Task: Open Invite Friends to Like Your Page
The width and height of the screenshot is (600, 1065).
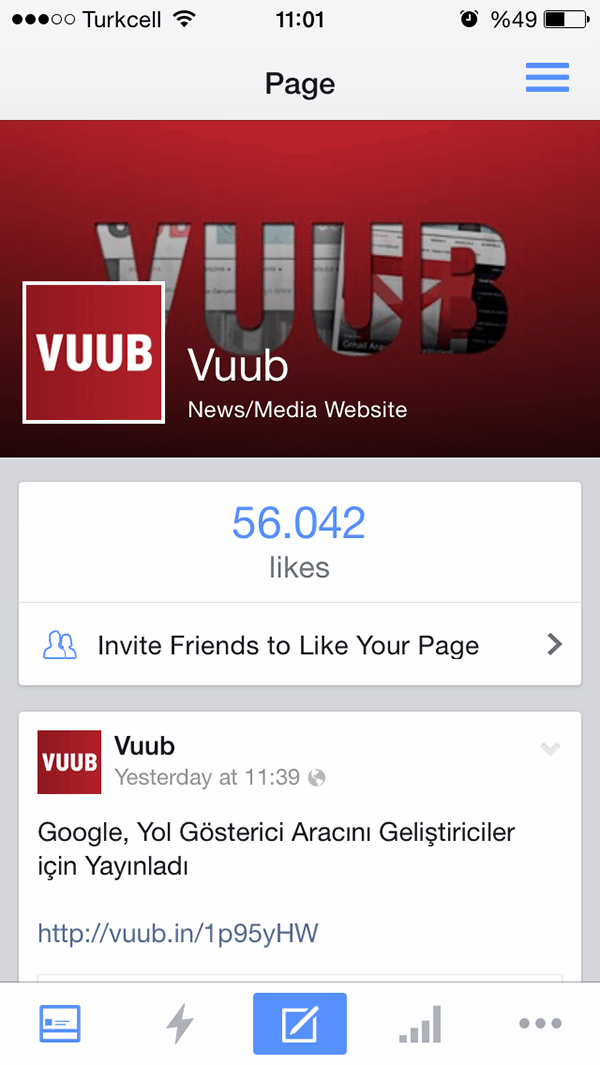Action: [300, 645]
